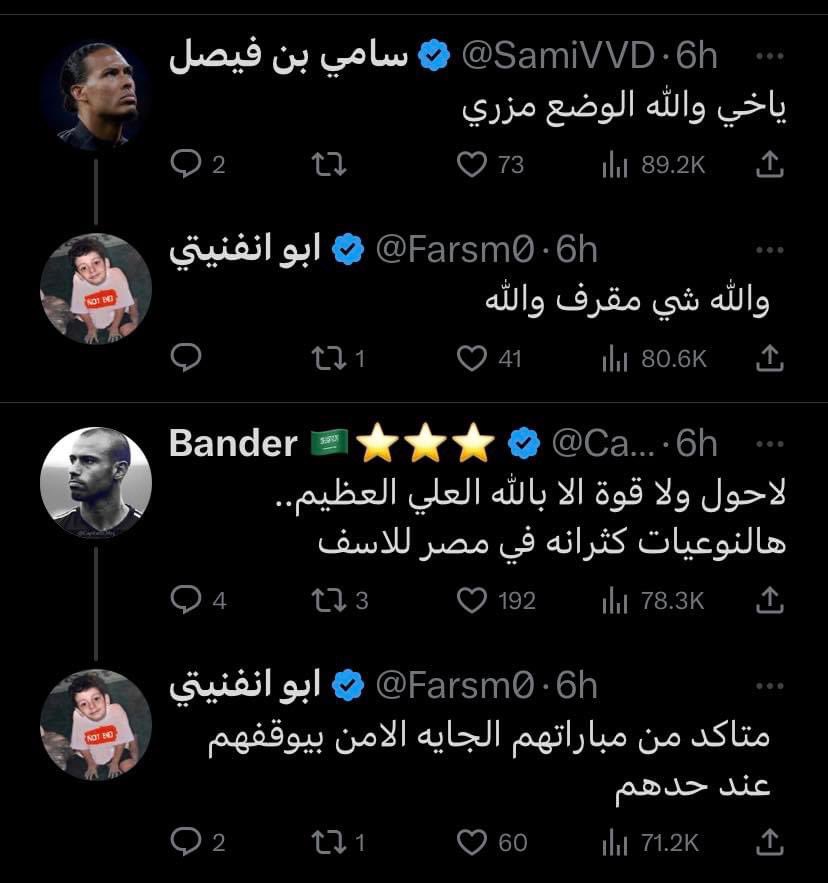The height and width of the screenshot is (883, 828).
Task: Share Bander's tweet
Action: coord(768,600)
